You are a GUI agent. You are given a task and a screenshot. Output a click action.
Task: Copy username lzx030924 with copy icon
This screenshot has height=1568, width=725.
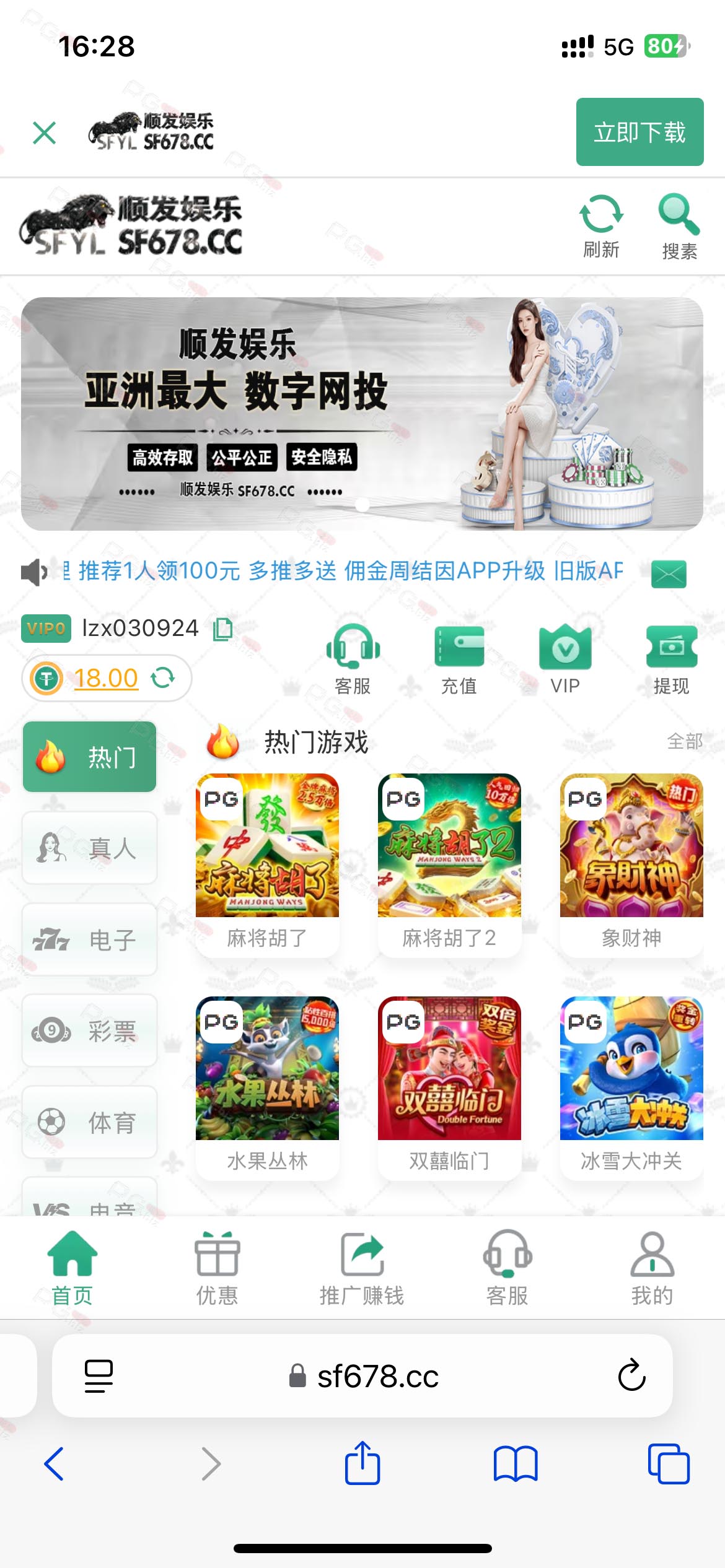(x=222, y=629)
